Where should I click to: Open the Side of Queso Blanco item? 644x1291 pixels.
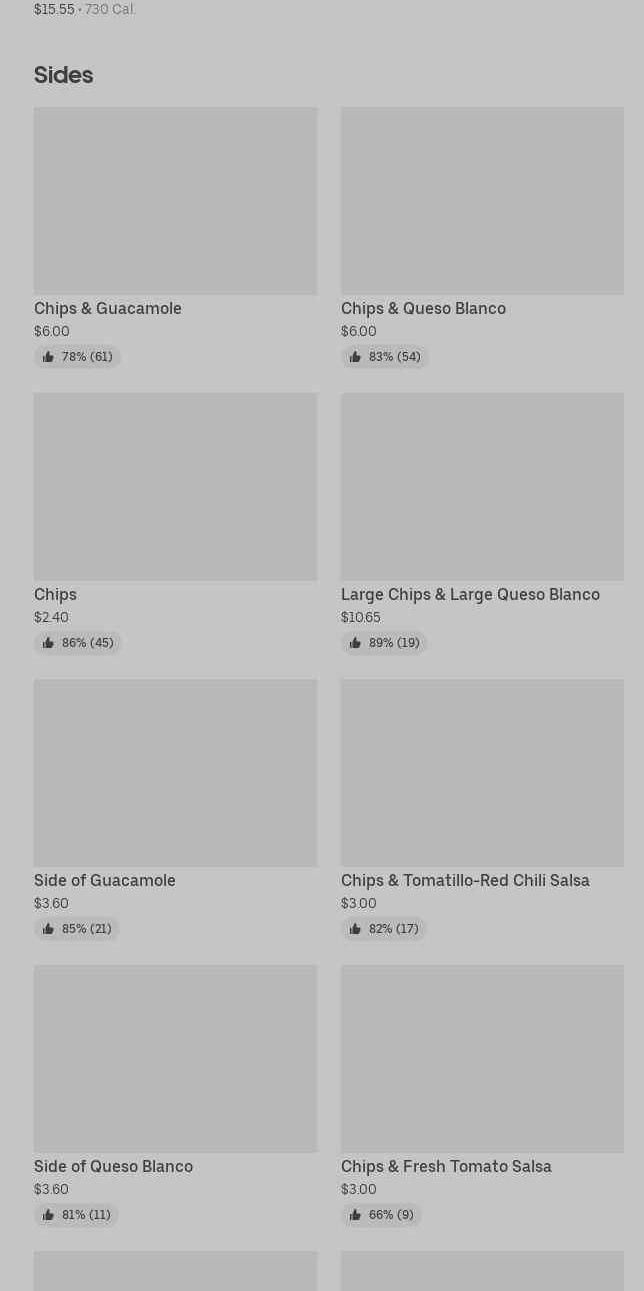click(175, 1096)
